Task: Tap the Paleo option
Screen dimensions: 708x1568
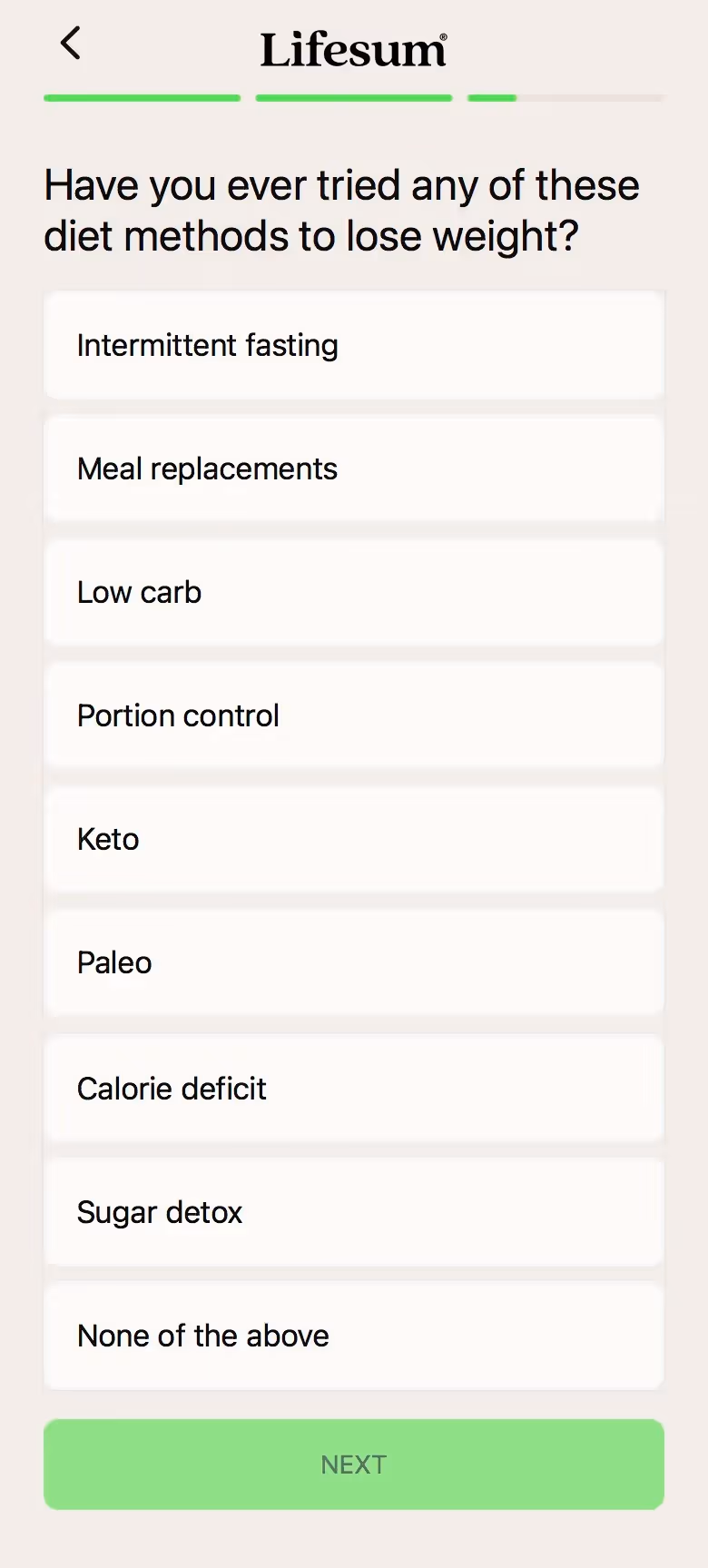Action: (354, 962)
